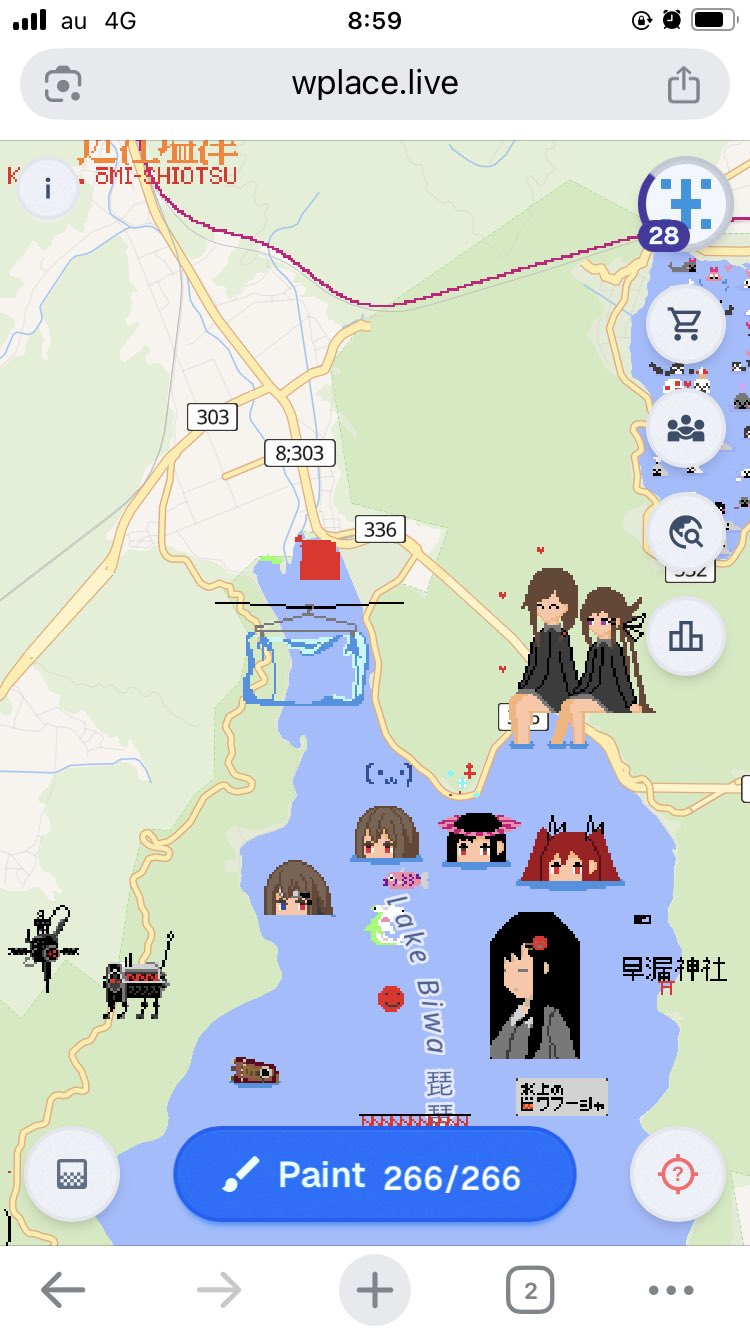
Task: Open the browser overflow menu
Action: click(670, 1291)
